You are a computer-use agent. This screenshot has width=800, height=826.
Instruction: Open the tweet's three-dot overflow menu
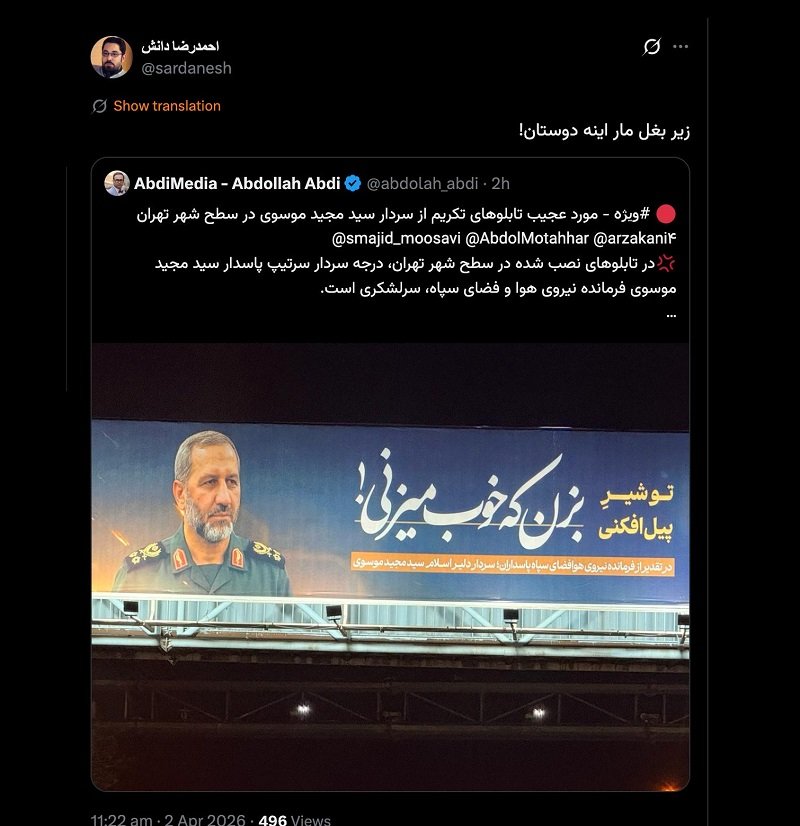pyautogui.click(x=681, y=47)
